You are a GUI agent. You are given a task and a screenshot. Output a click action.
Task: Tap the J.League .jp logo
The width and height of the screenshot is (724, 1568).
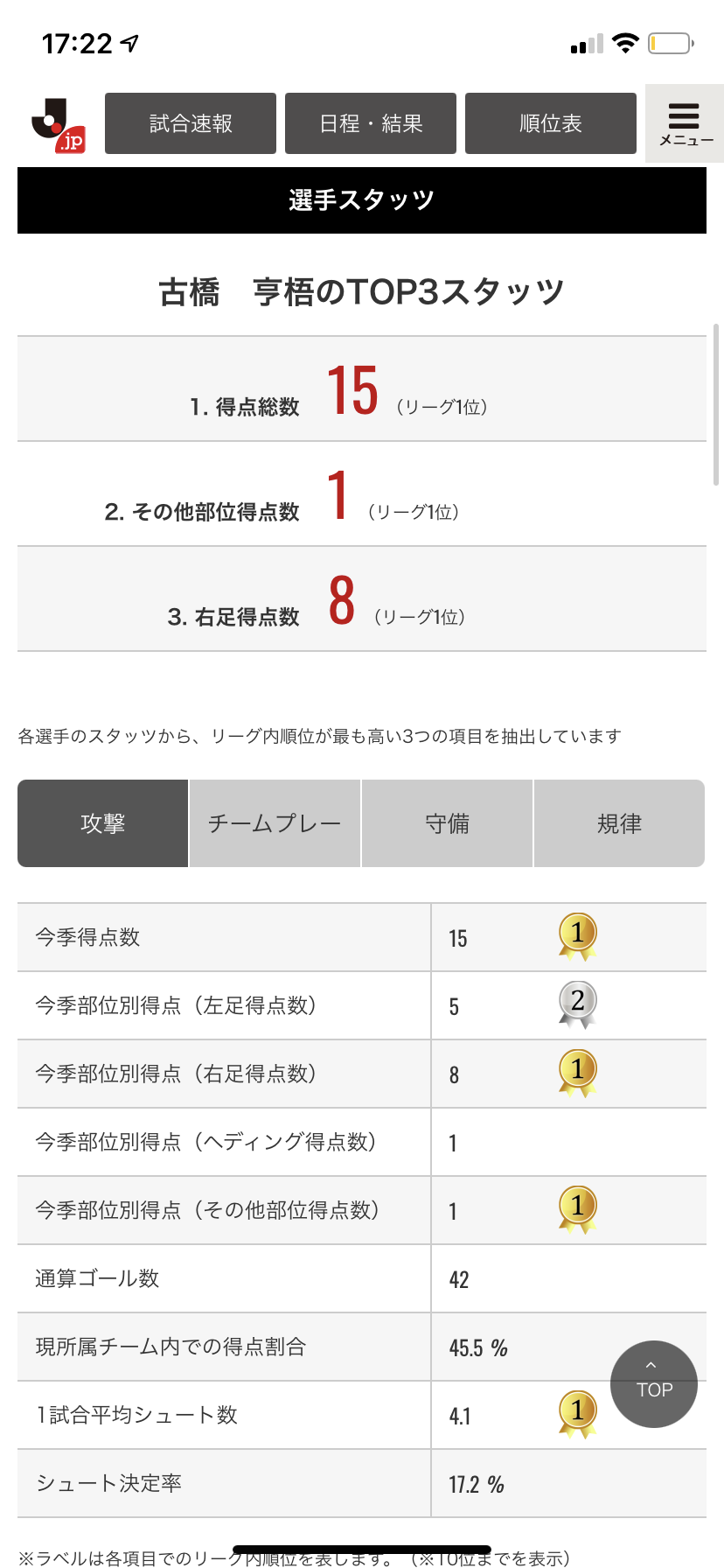59,124
